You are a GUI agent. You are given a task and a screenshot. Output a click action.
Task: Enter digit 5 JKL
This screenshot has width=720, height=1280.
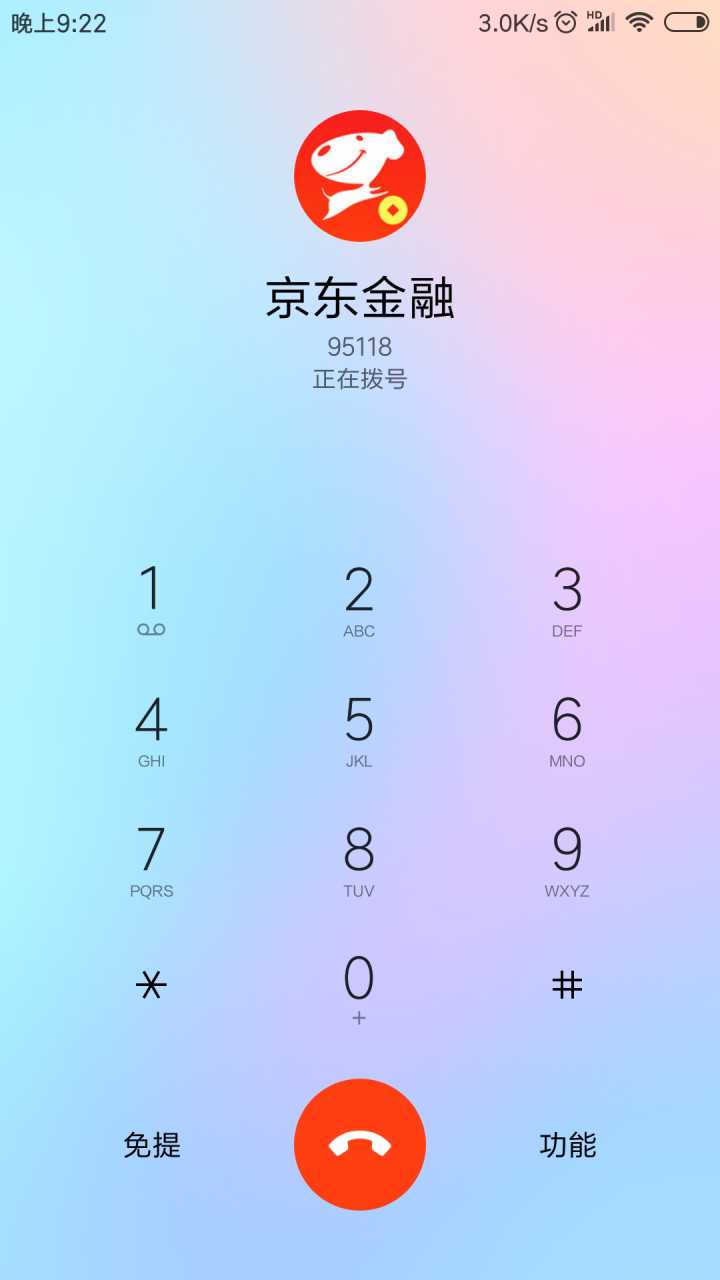point(359,730)
